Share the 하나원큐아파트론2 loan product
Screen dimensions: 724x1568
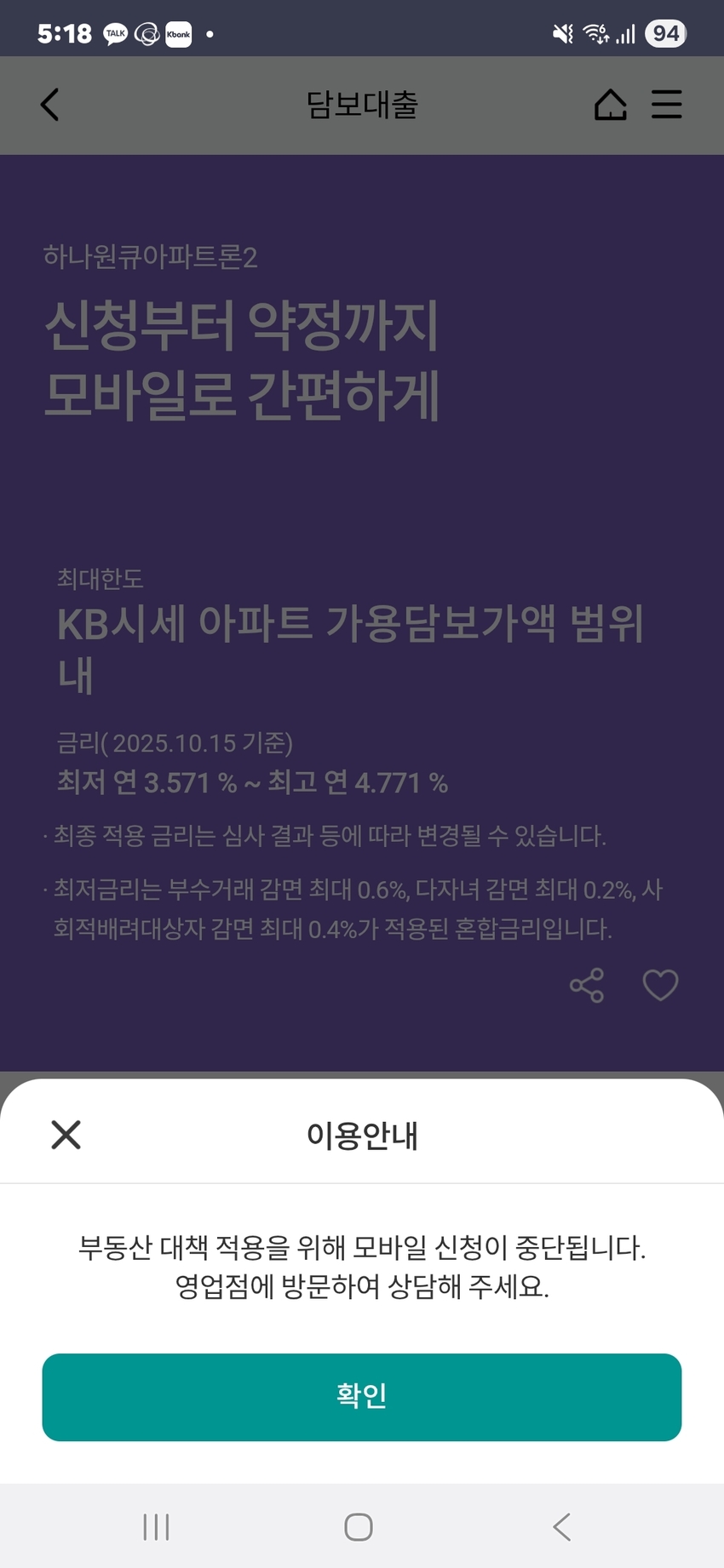coord(588,985)
